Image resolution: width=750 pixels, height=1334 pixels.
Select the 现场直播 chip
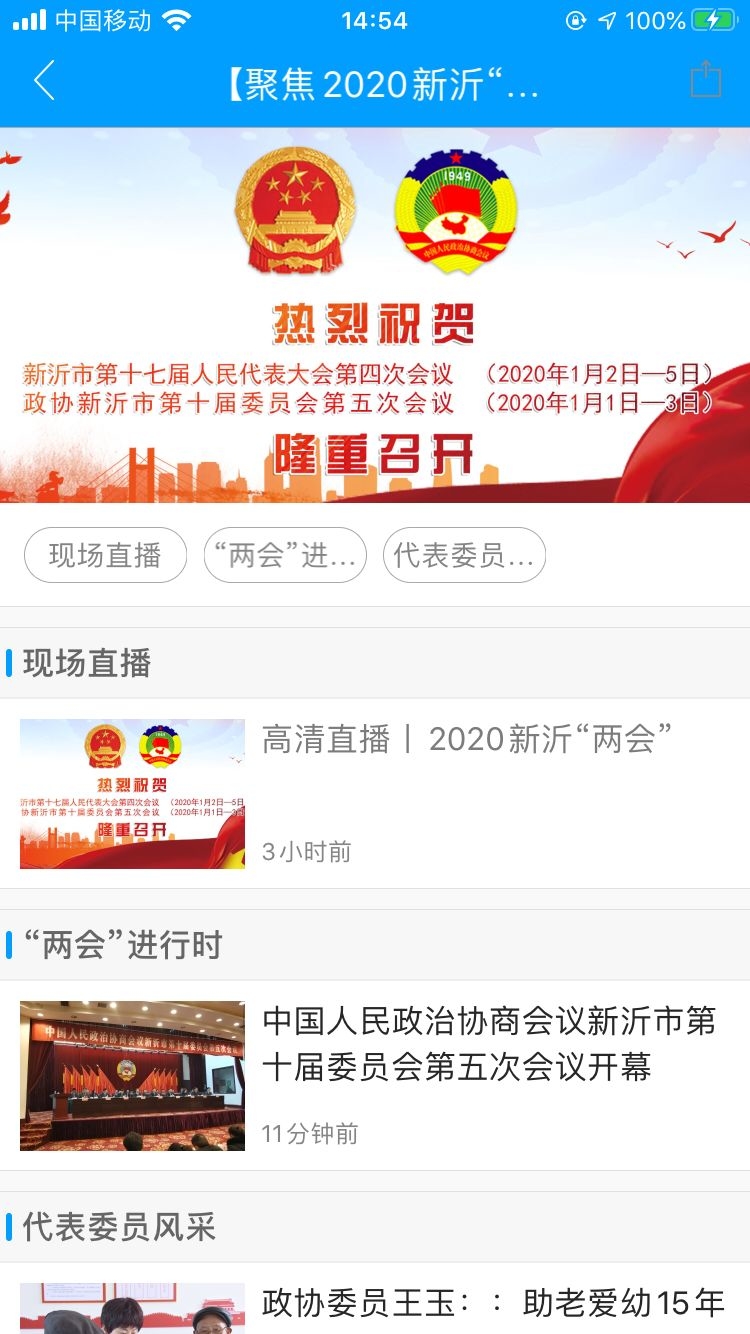coord(105,555)
